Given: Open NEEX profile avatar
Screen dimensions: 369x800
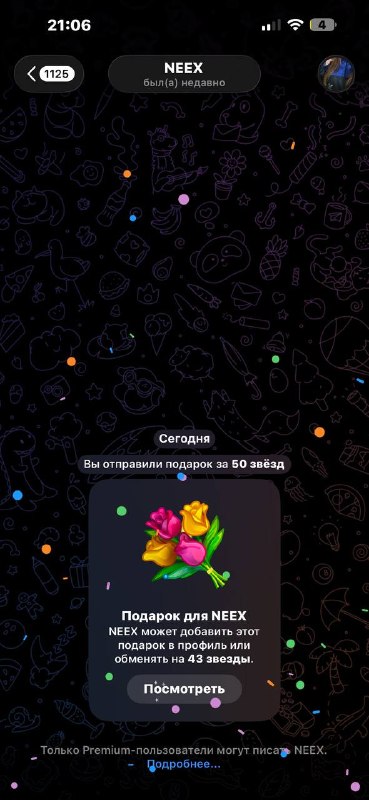Looking at the screenshot, I should [336, 74].
